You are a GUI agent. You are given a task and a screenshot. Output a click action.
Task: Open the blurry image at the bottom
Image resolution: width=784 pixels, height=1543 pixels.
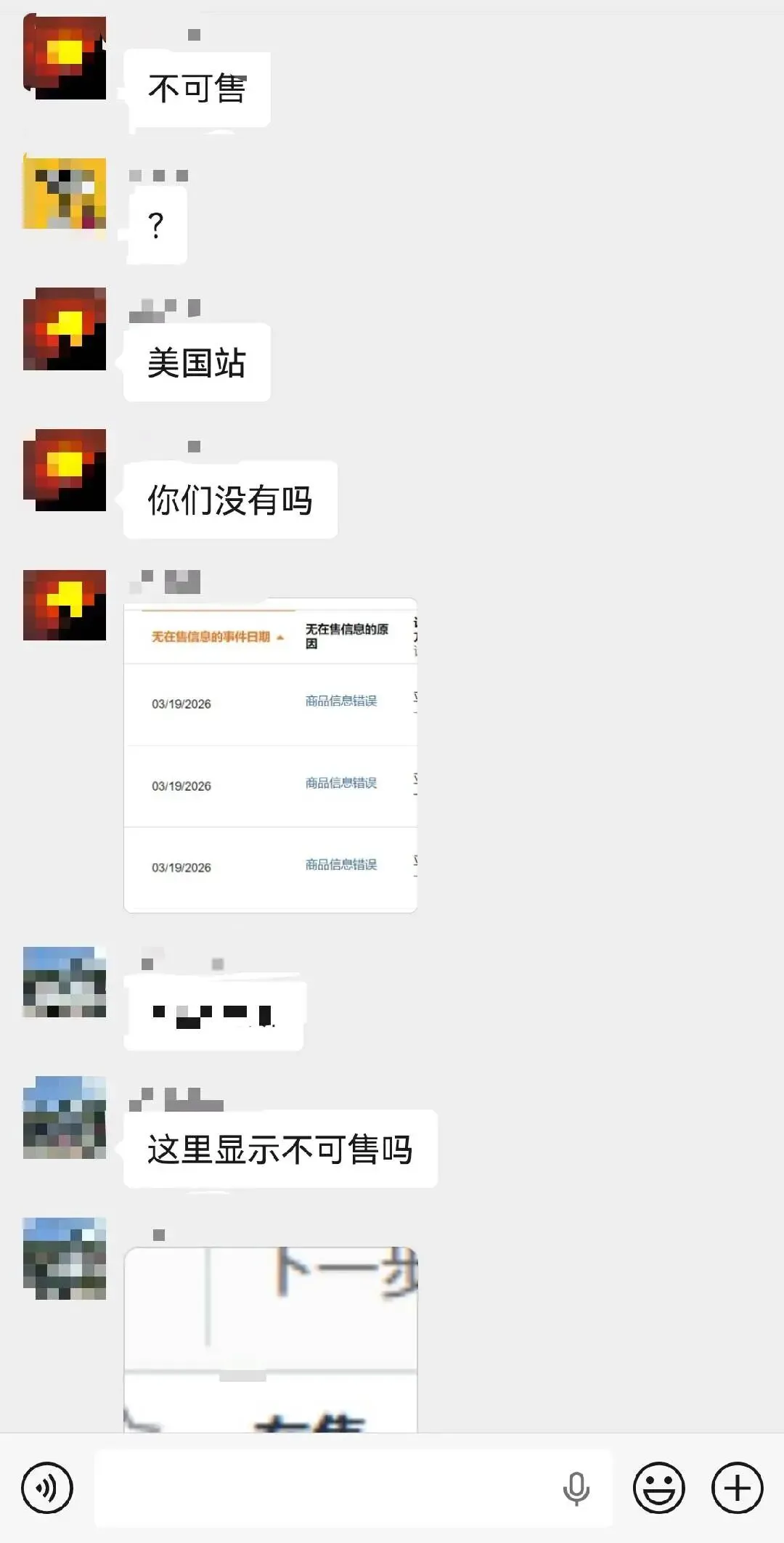[x=270, y=1340]
